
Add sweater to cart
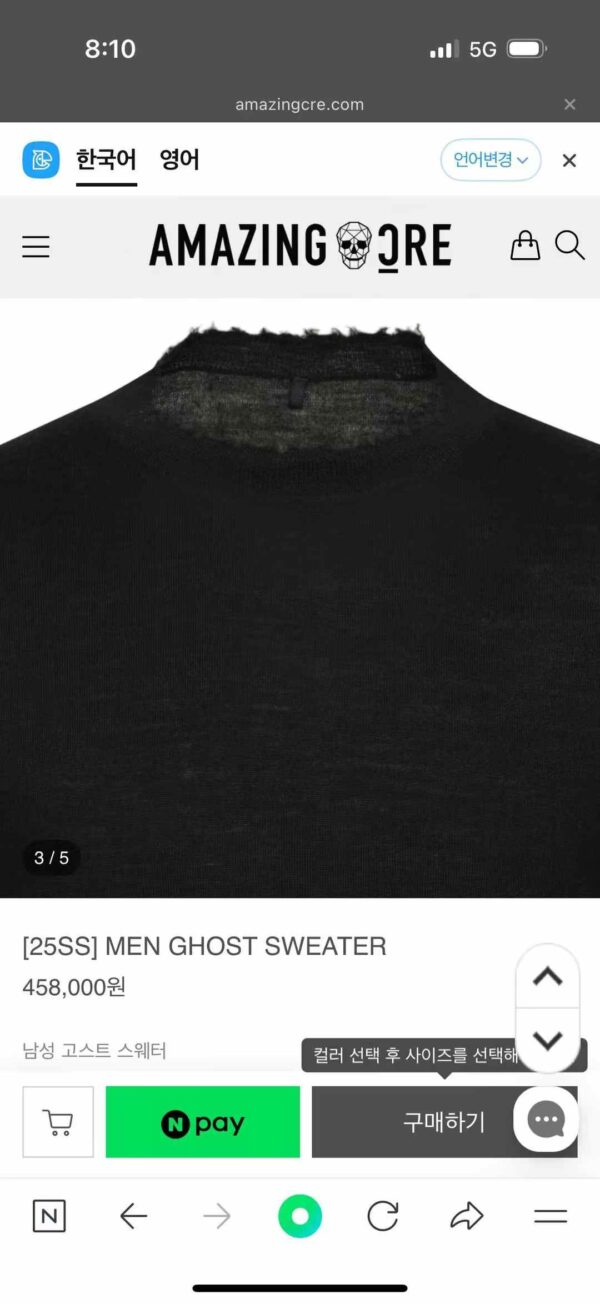(58, 1122)
